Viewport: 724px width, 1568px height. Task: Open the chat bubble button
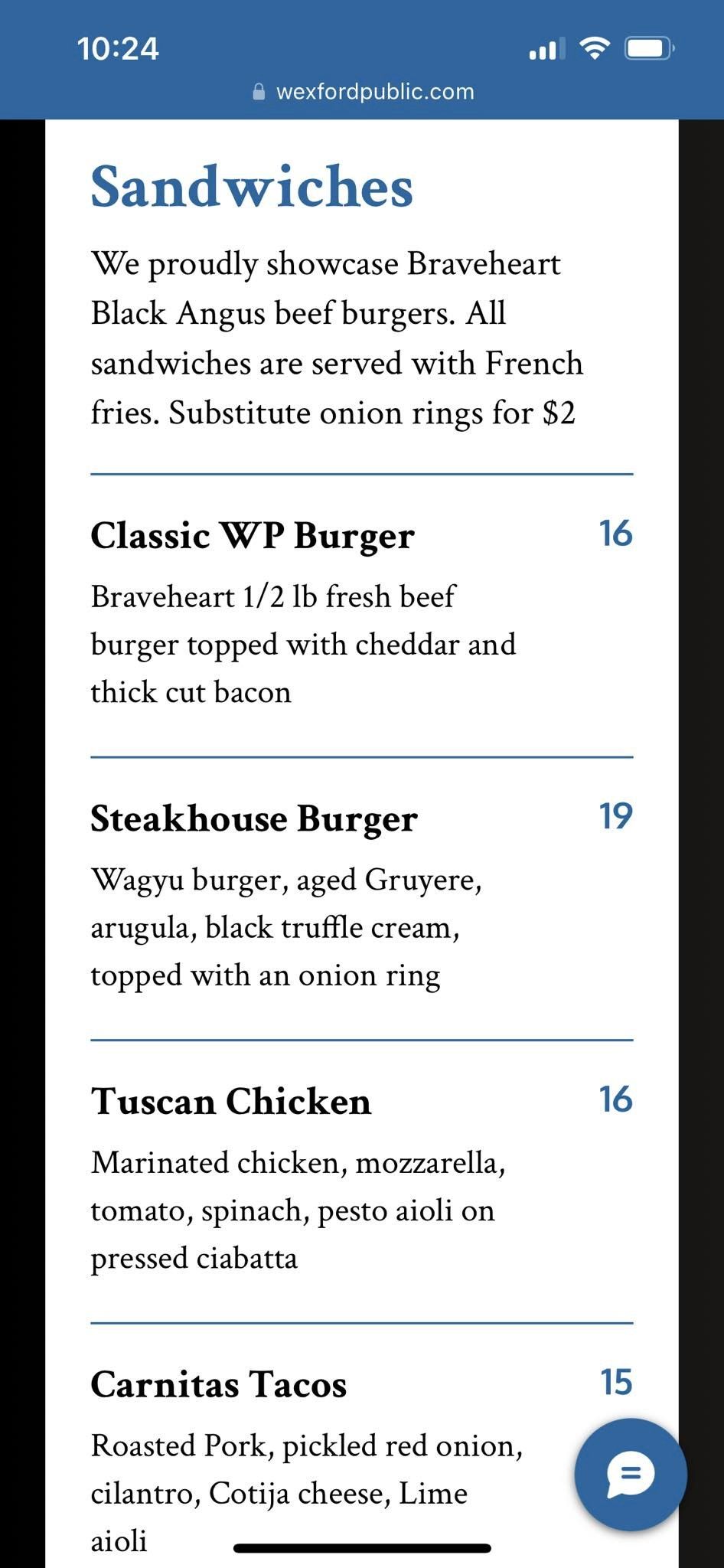631,1474
